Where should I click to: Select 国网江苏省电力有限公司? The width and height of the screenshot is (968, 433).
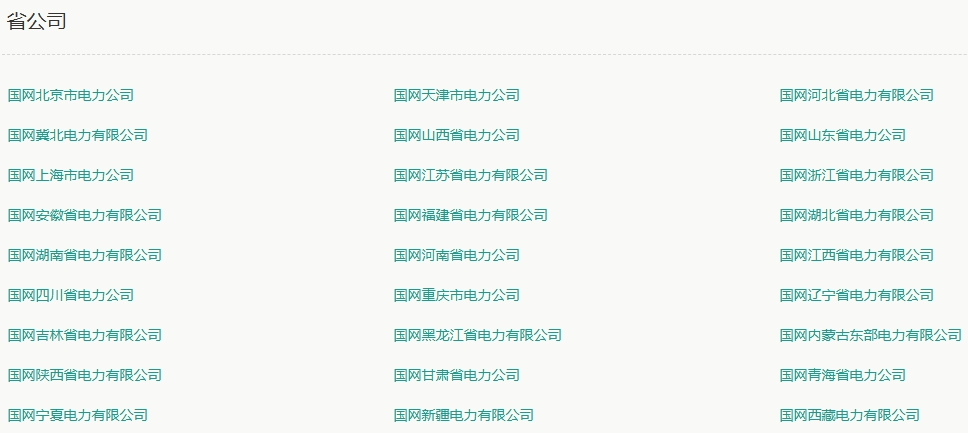(470, 175)
